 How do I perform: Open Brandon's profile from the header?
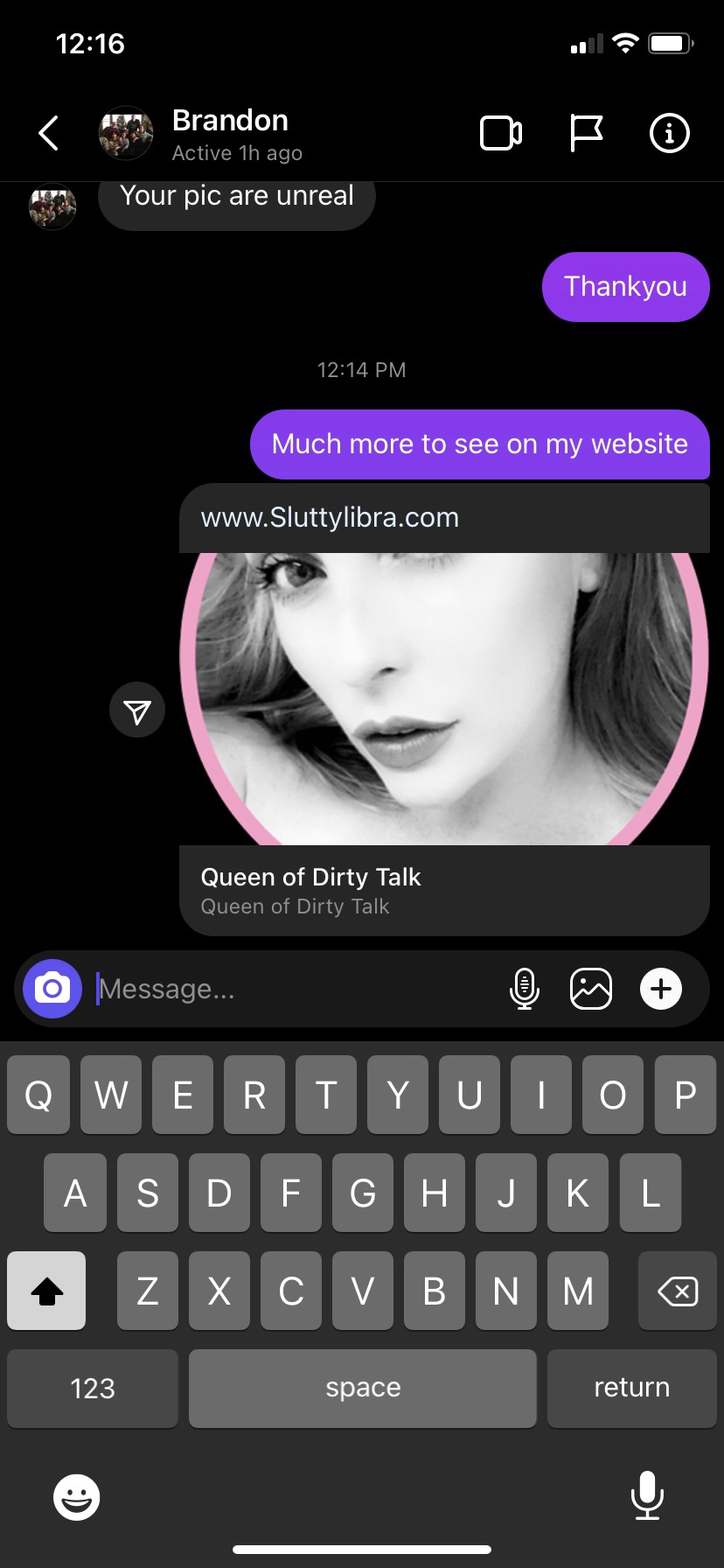(229, 133)
